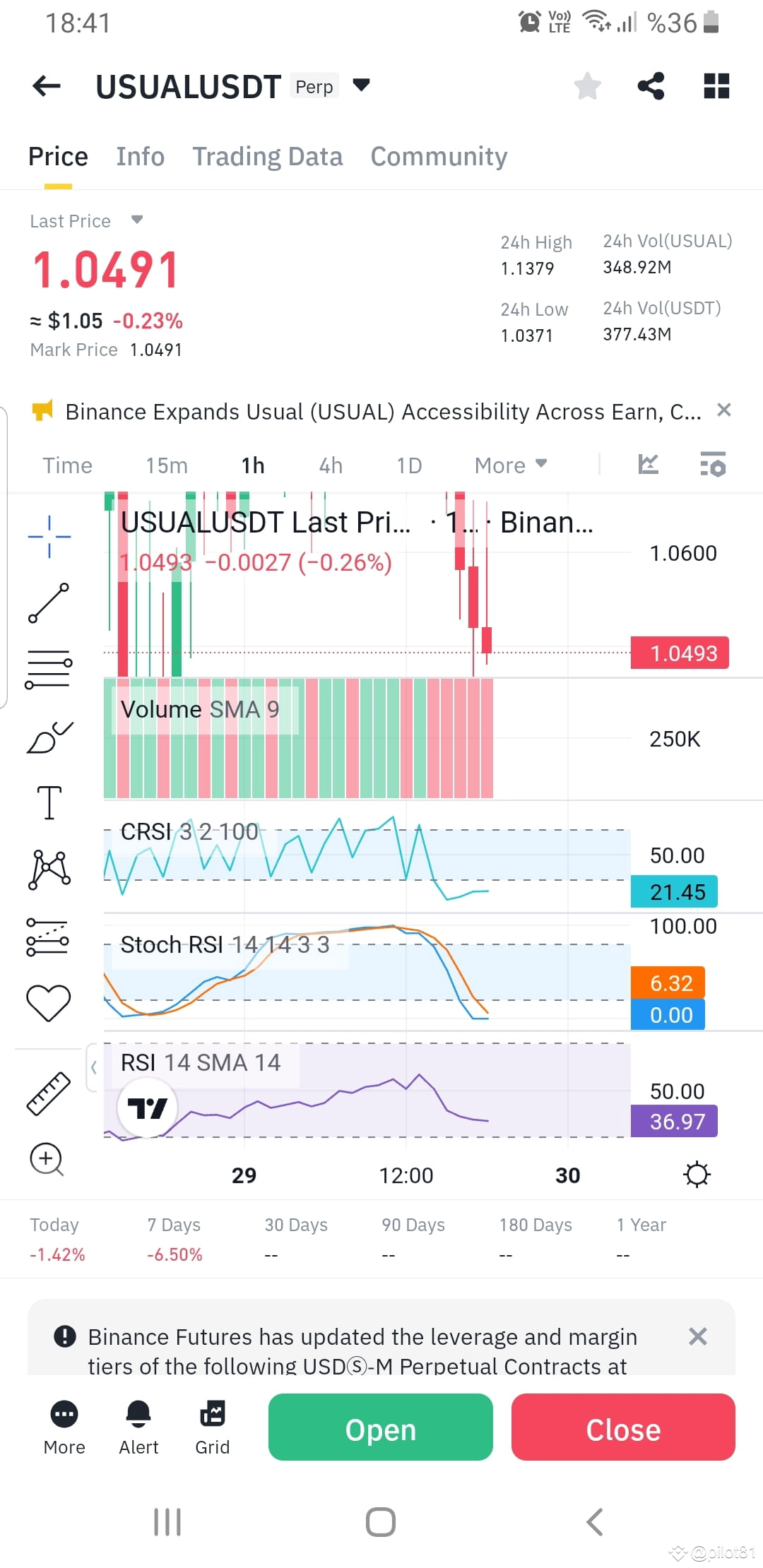Collapse the indicator panel with the left chevron

94,1068
